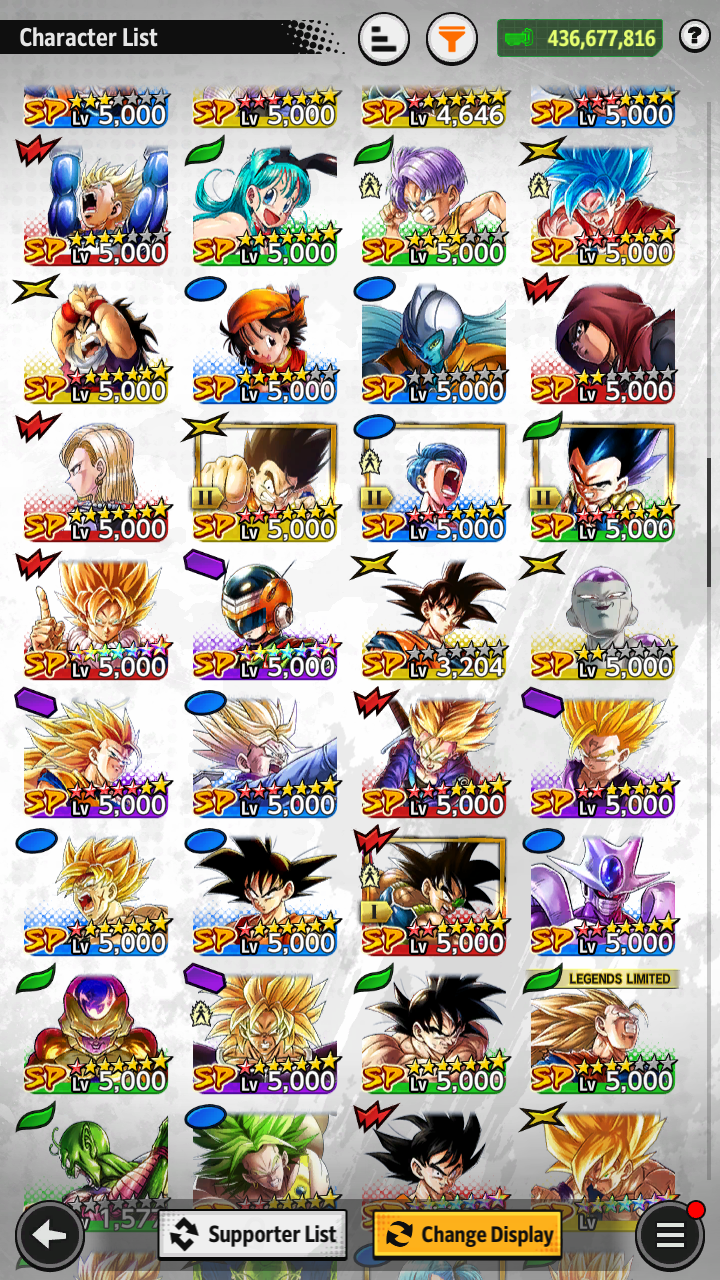
Task: Select the Legends Limited character card
Action: pyautogui.click(x=602, y=1030)
